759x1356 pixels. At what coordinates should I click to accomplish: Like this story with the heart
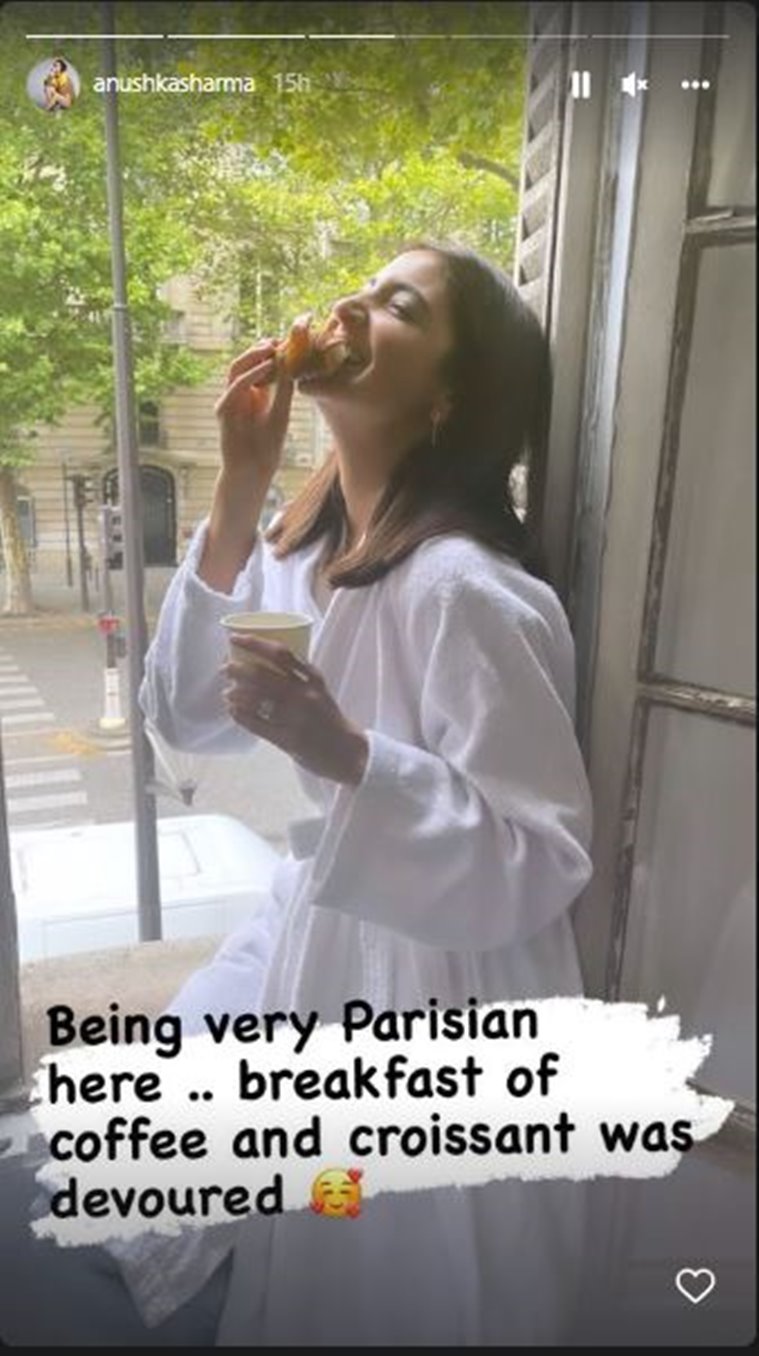695,1285
